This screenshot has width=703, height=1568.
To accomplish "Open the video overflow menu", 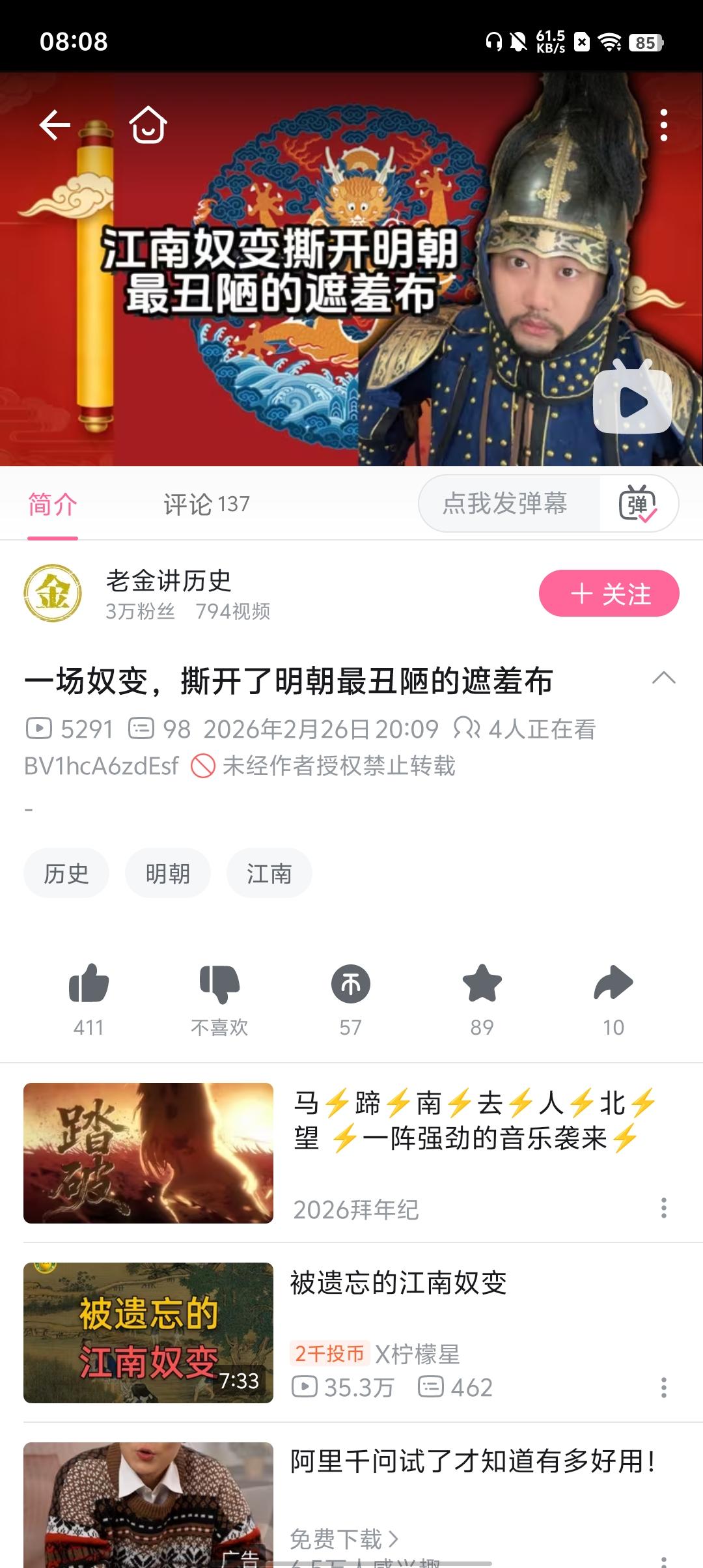I will pos(663,125).
